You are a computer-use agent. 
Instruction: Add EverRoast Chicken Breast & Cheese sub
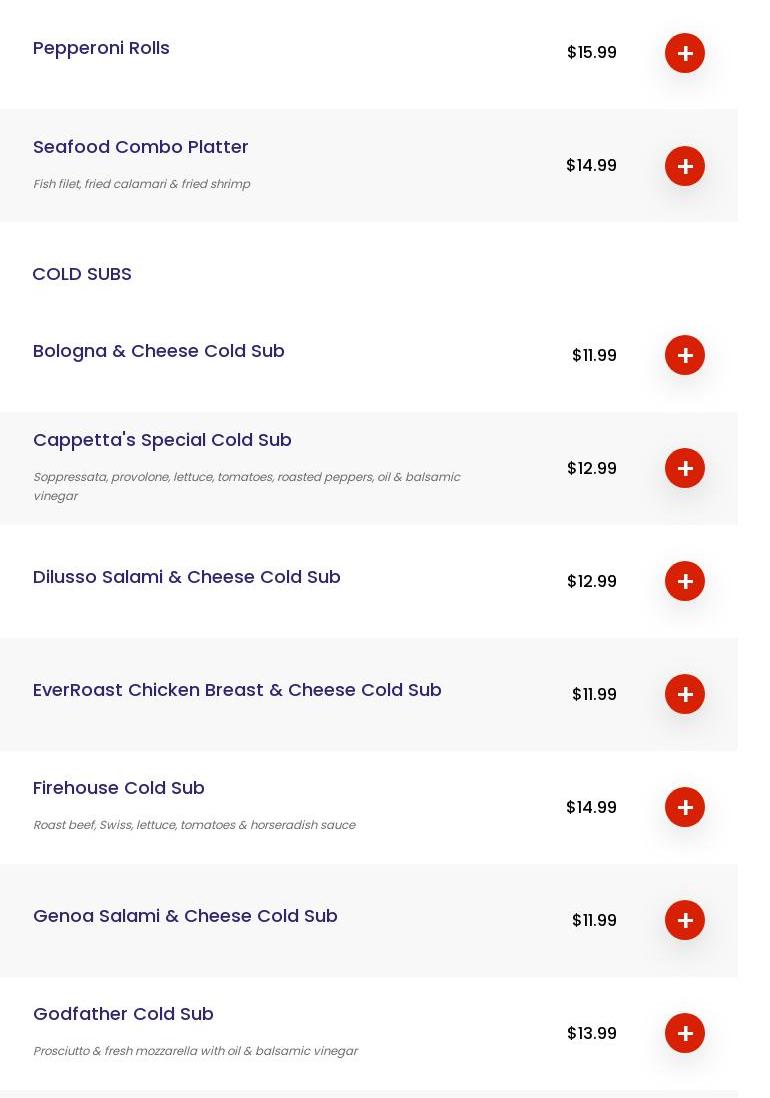click(685, 694)
